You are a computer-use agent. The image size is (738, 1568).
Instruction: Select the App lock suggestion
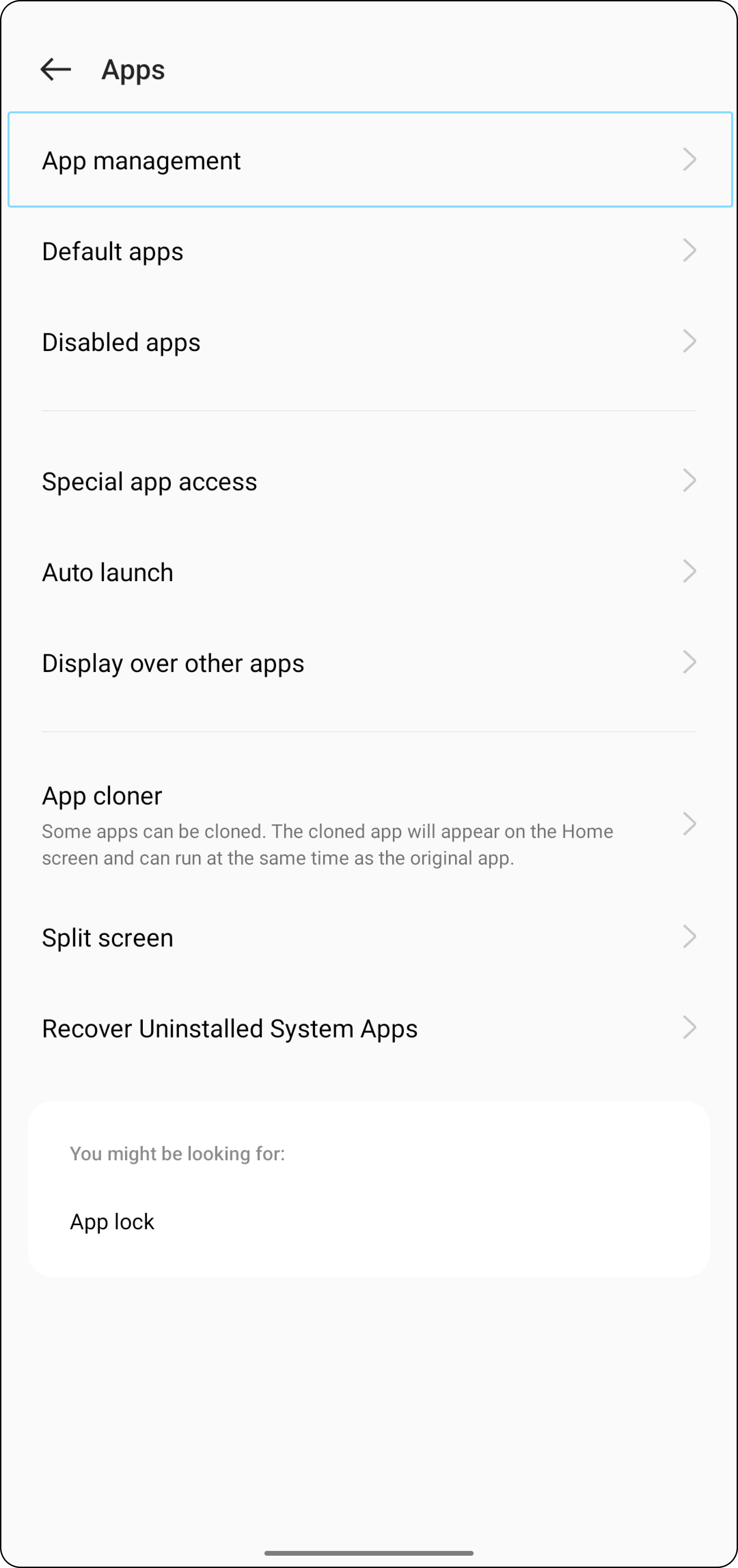pos(113,1221)
